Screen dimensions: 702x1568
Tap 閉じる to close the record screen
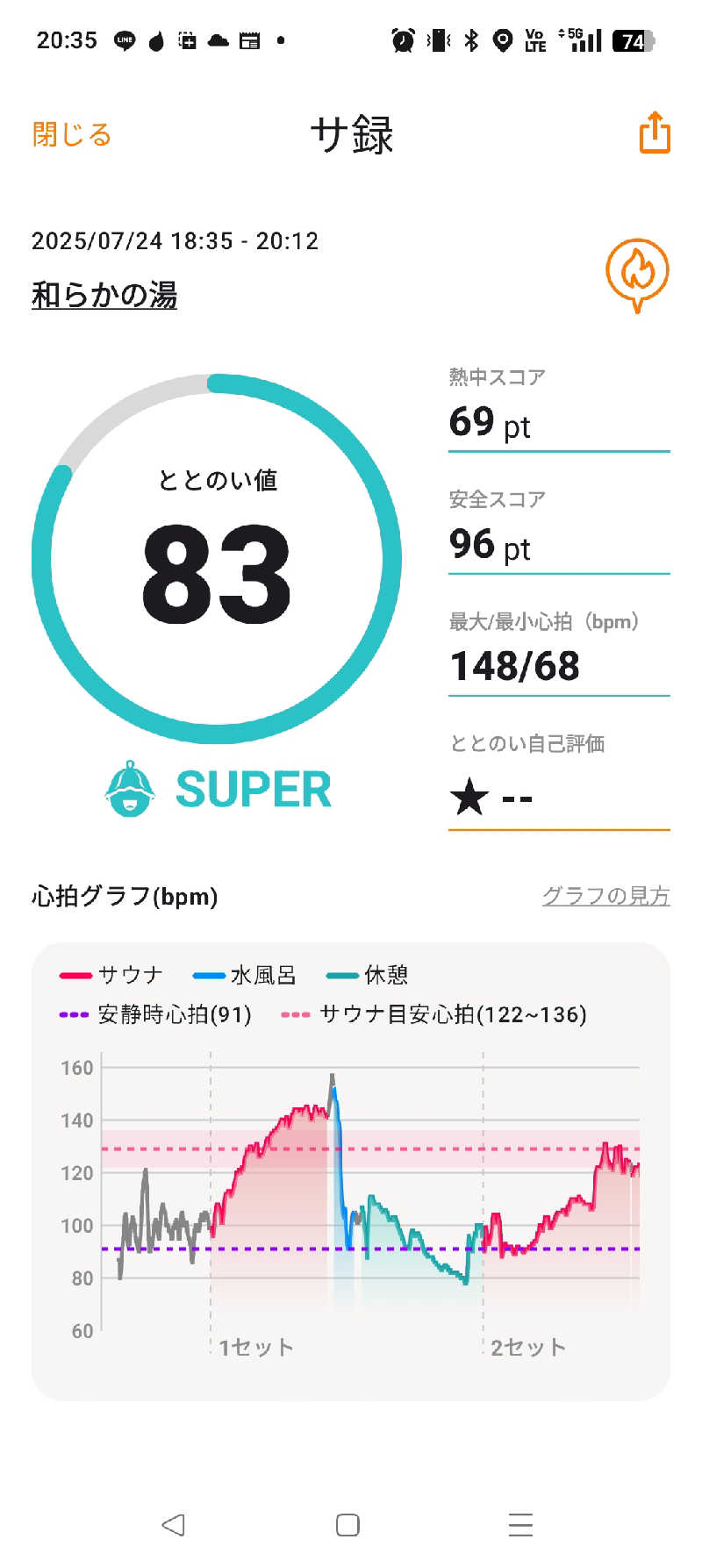coord(72,134)
